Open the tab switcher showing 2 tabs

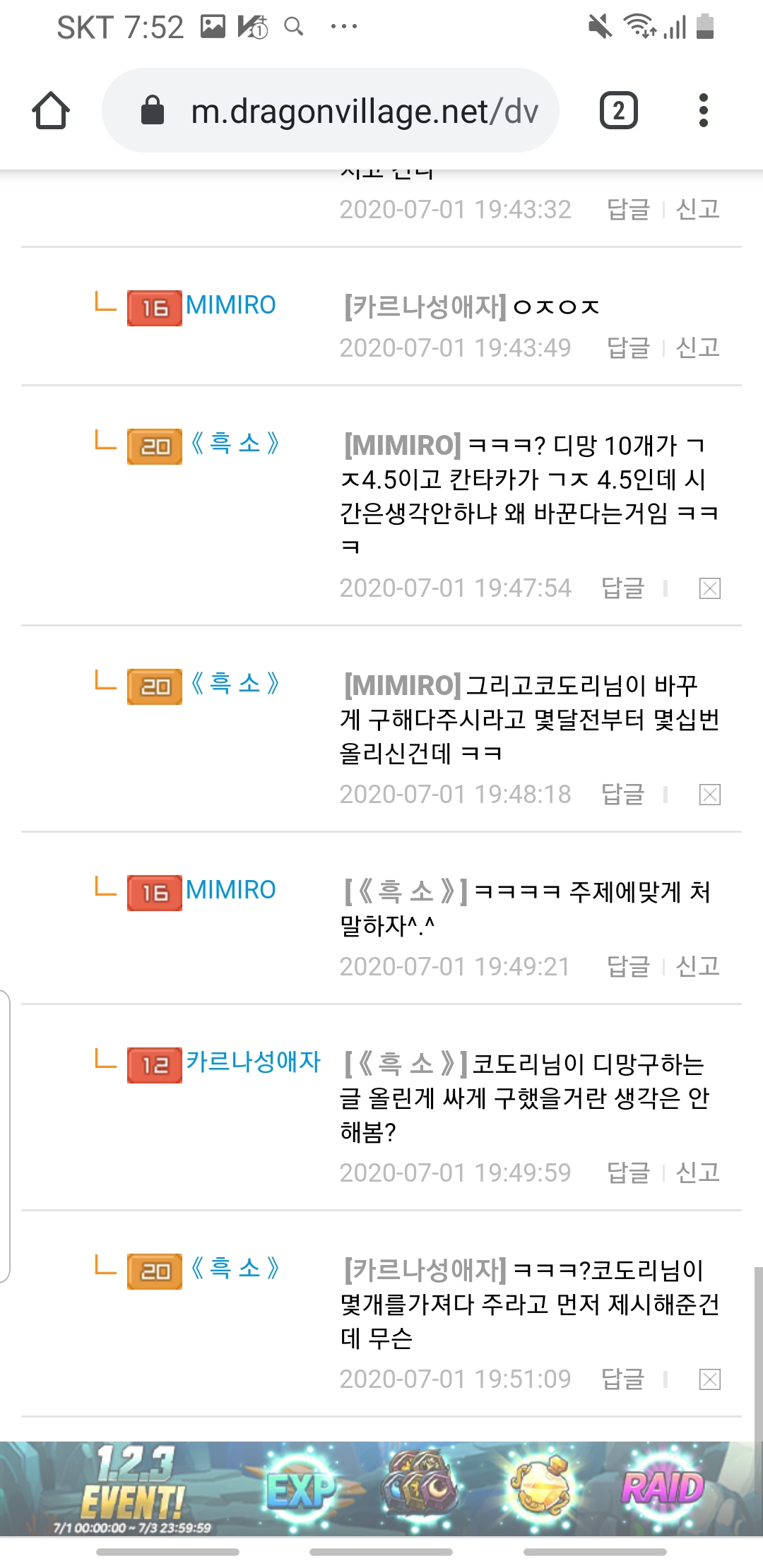click(x=618, y=111)
